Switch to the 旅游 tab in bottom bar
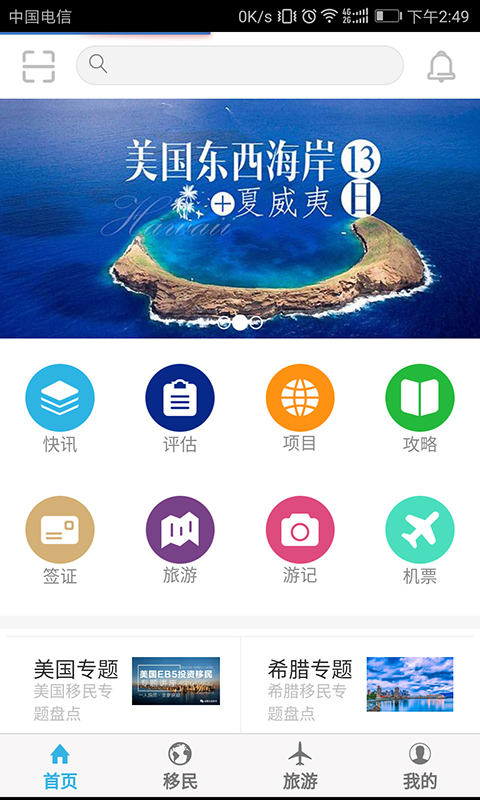The height and width of the screenshot is (800, 480). (x=300, y=767)
